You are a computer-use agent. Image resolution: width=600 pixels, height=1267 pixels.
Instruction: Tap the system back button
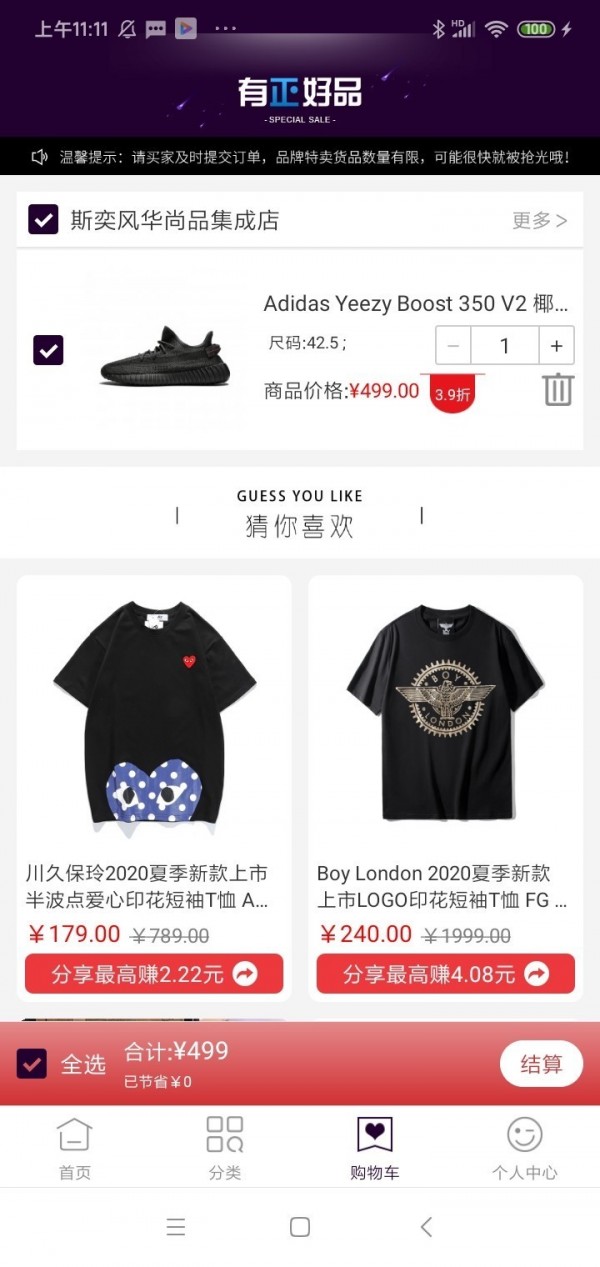tap(426, 1227)
